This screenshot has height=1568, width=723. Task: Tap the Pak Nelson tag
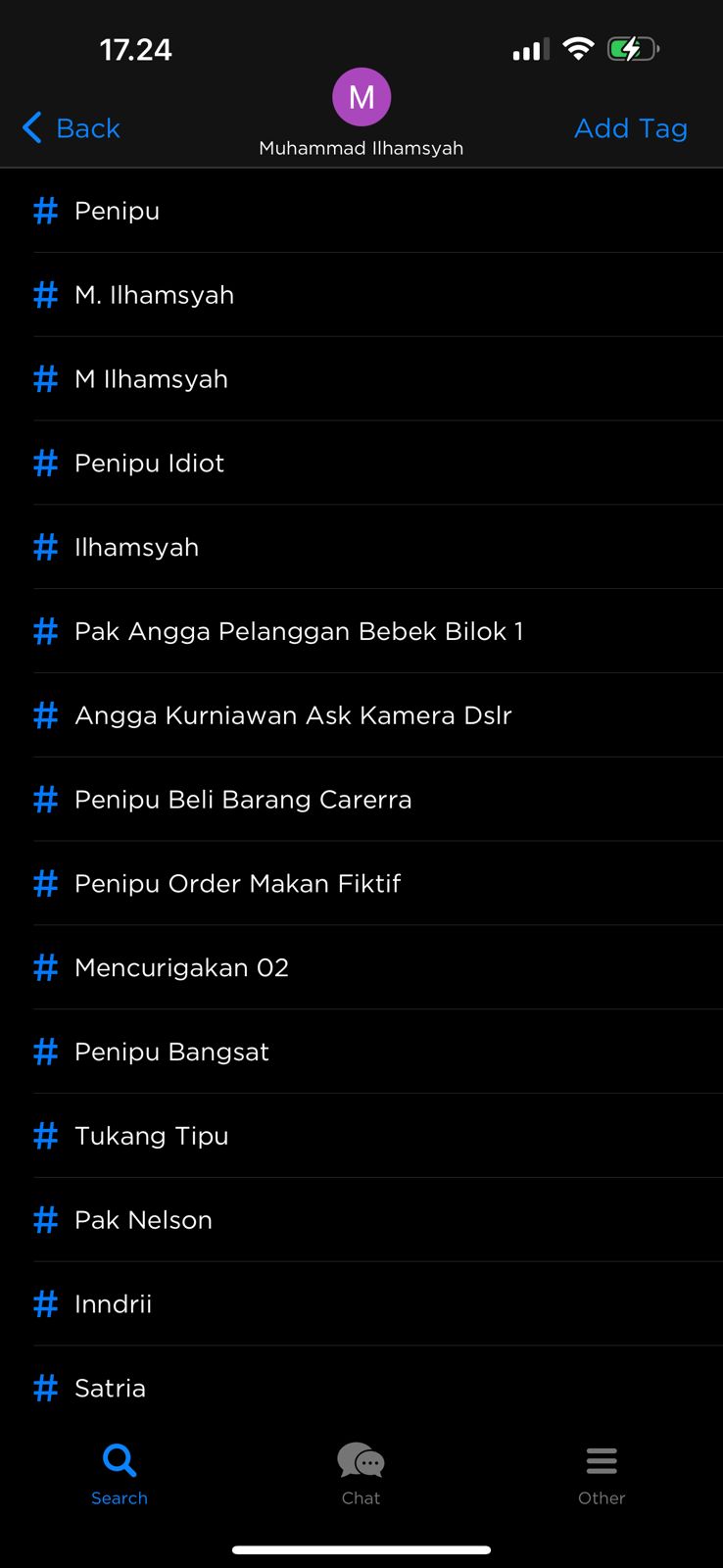pos(143,1221)
